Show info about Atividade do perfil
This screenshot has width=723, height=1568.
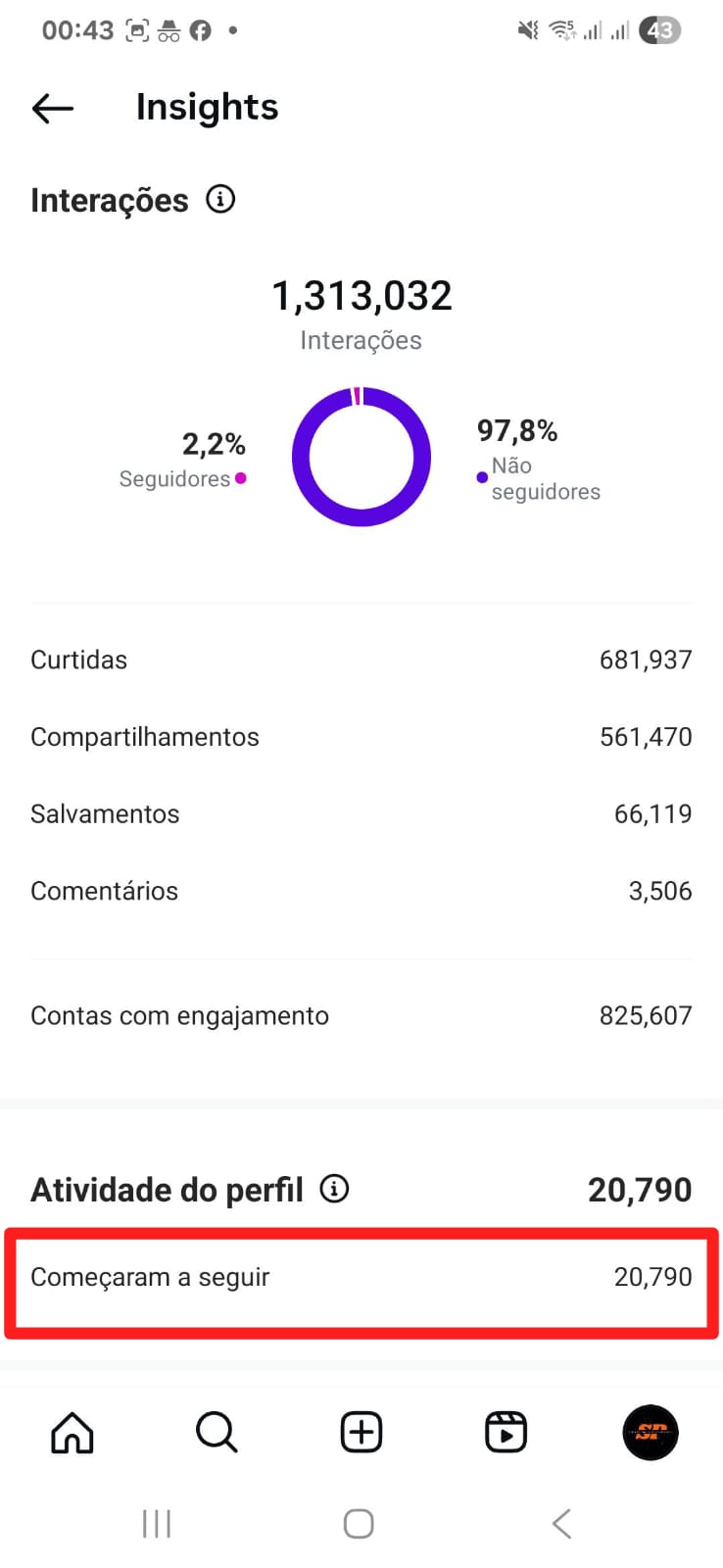335,1189
